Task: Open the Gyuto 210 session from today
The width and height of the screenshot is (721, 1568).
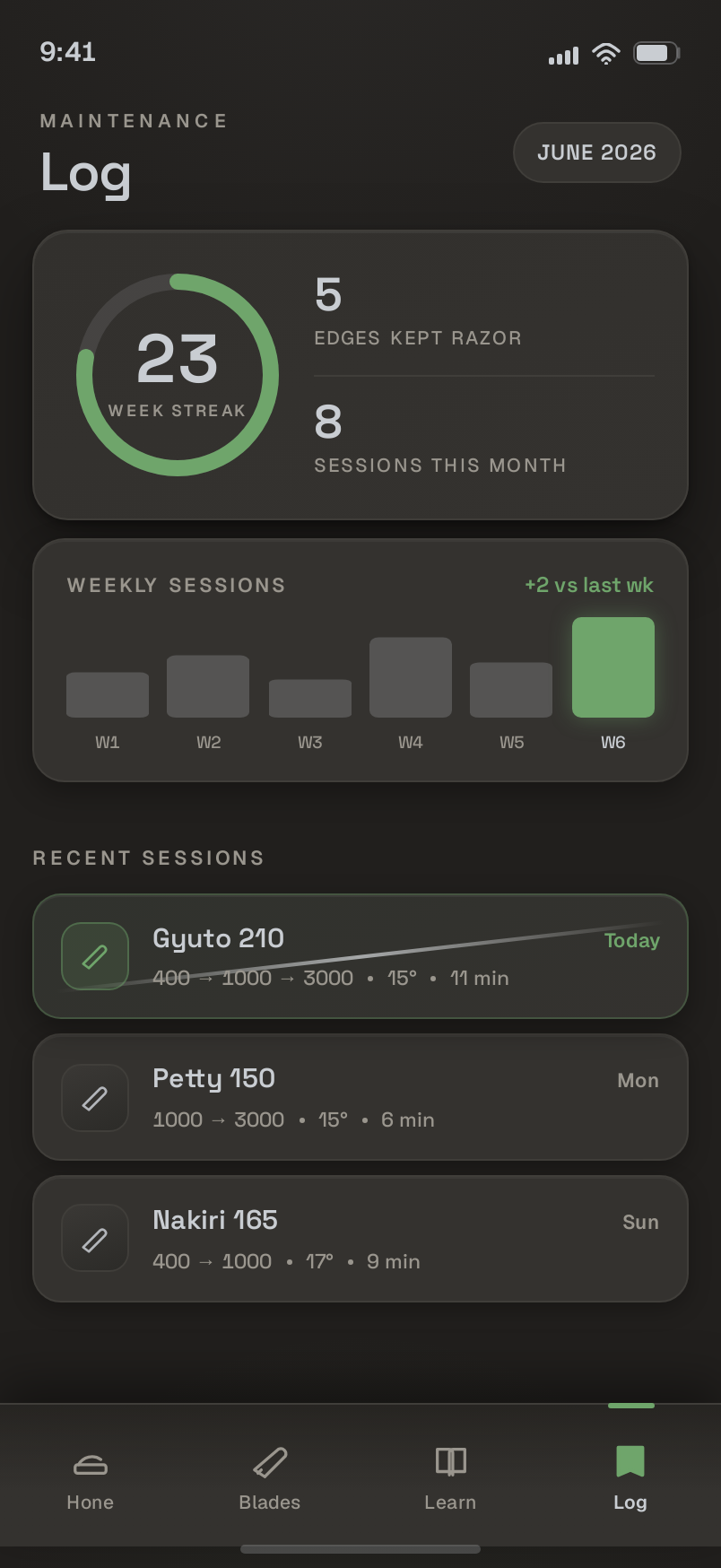Action: coord(360,956)
